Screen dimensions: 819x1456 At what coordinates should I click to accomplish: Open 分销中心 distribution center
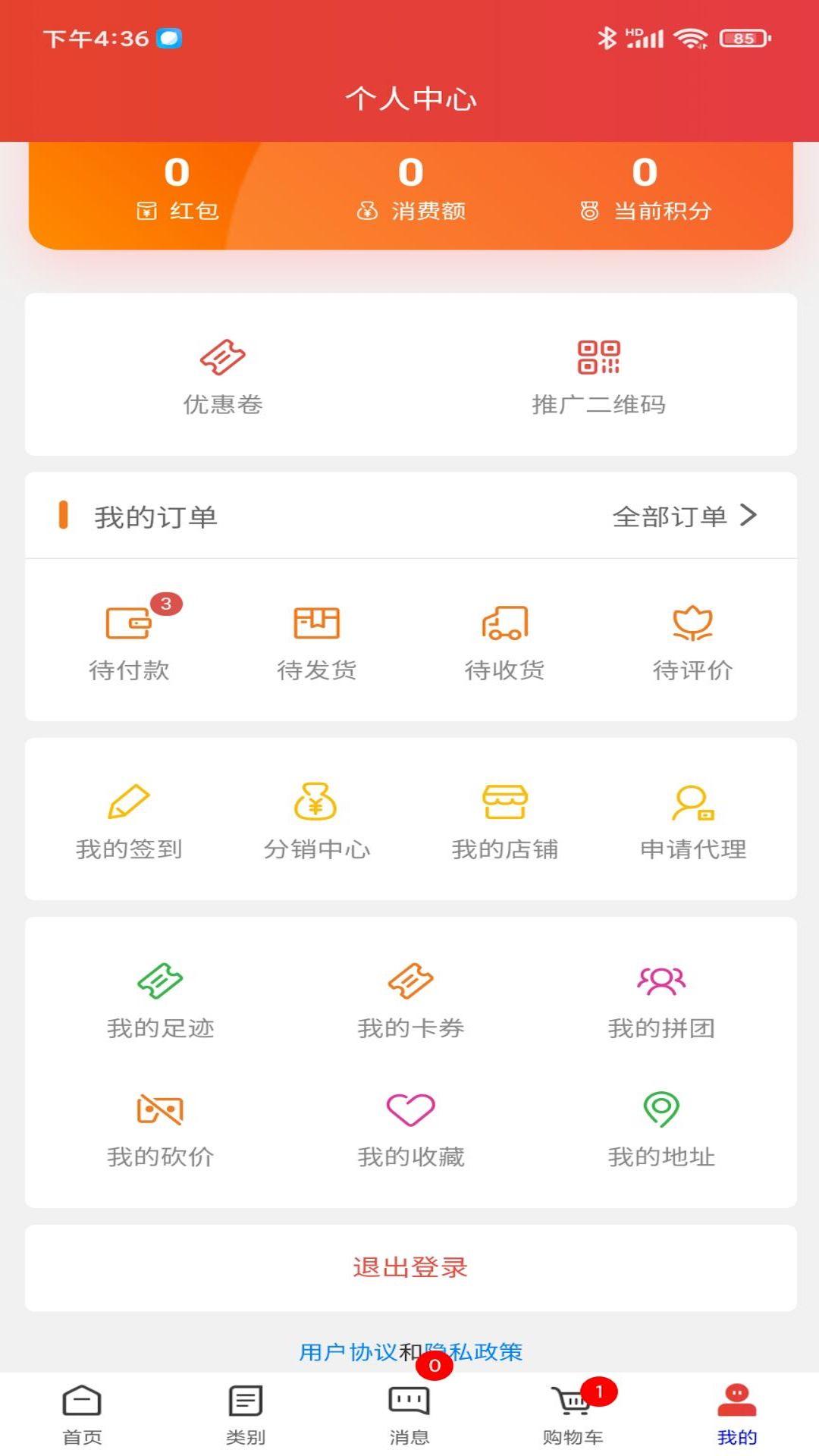click(317, 820)
